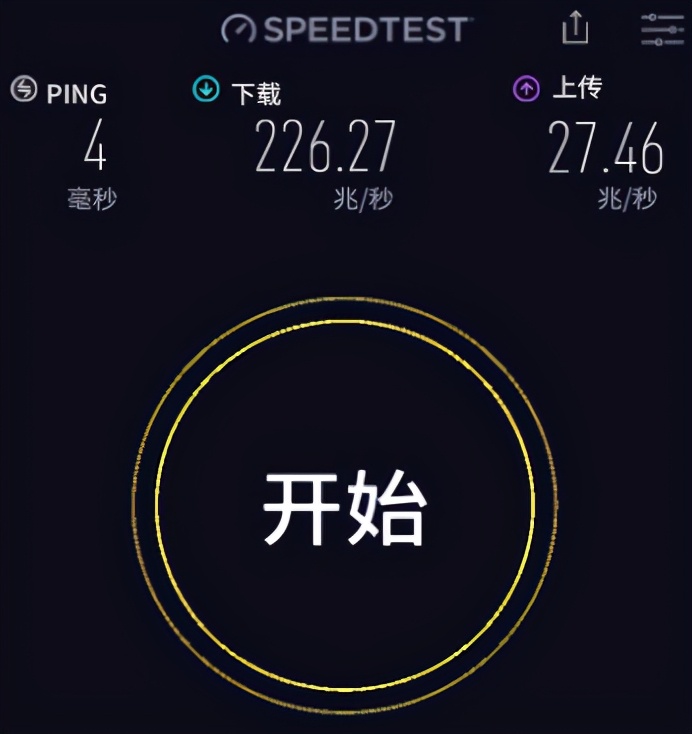Tap the 开始 button to start the test

pyautogui.click(x=345, y=507)
